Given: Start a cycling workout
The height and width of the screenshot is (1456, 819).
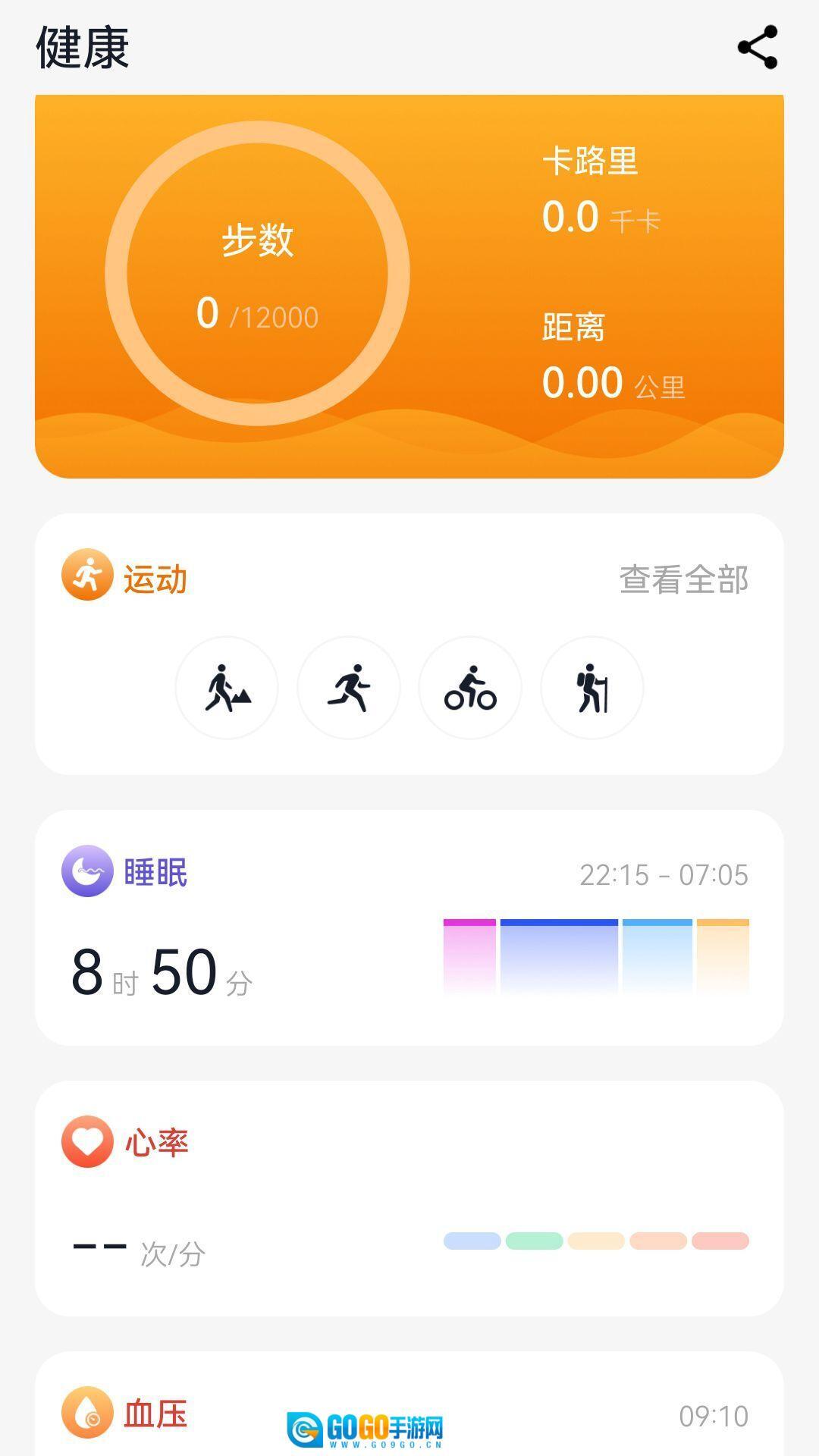Looking at the screenshot, I should (x=470, y=688).
